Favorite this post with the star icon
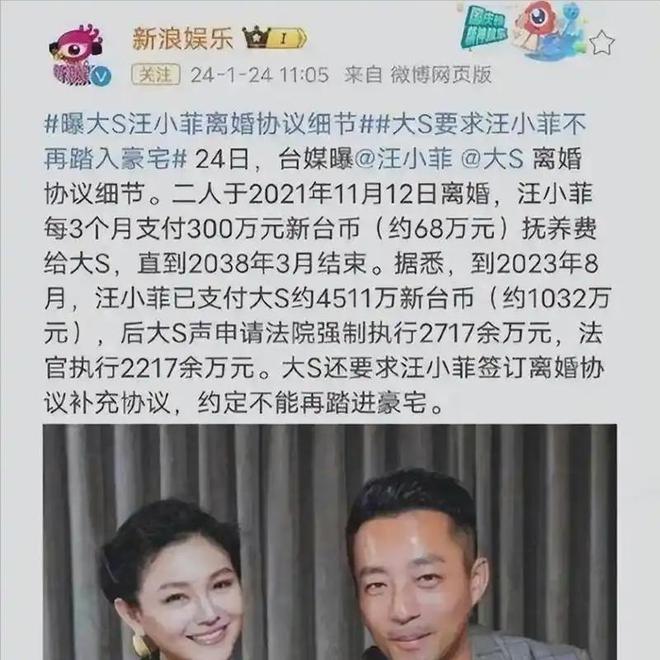660x660 pixels. tap(601, 43)
